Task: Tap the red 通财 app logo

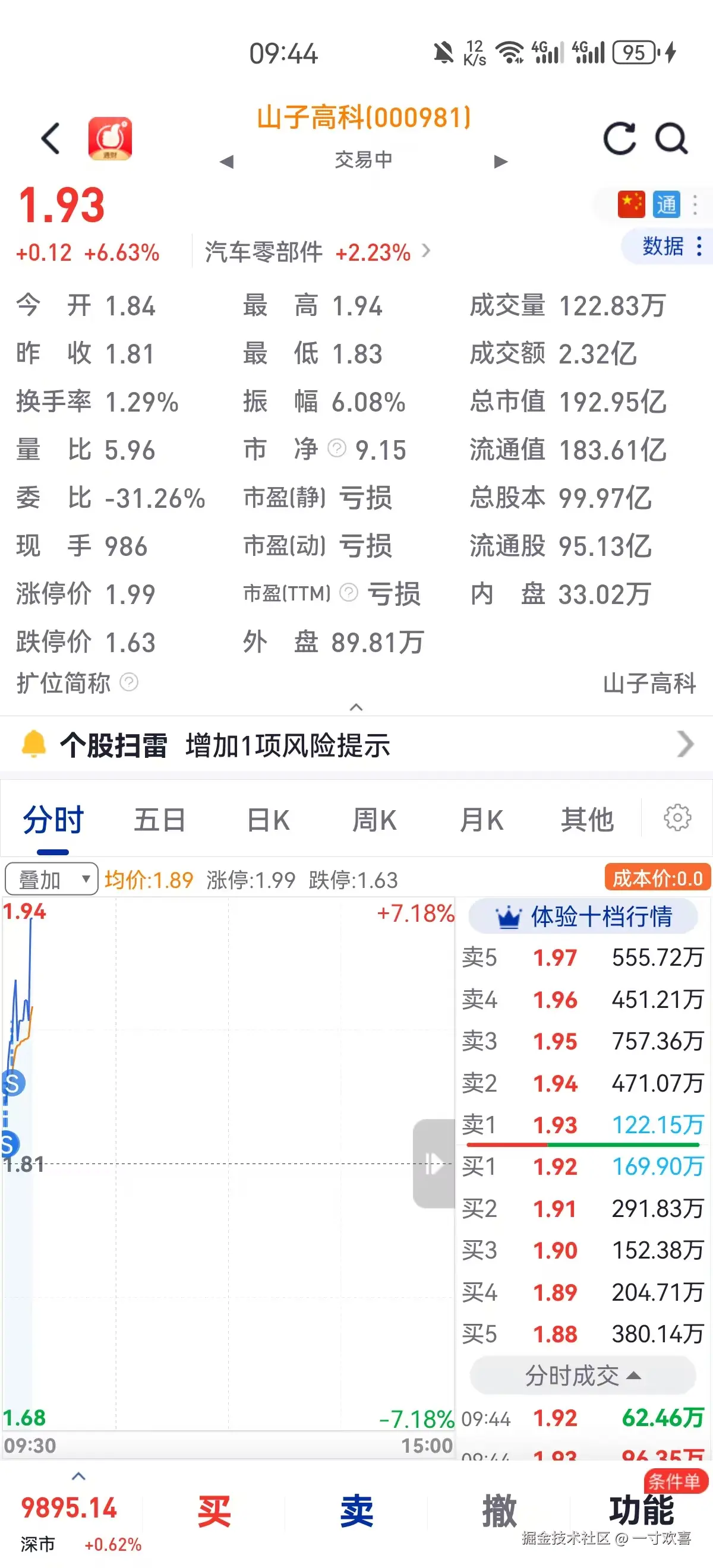Action: pos(110,139)
